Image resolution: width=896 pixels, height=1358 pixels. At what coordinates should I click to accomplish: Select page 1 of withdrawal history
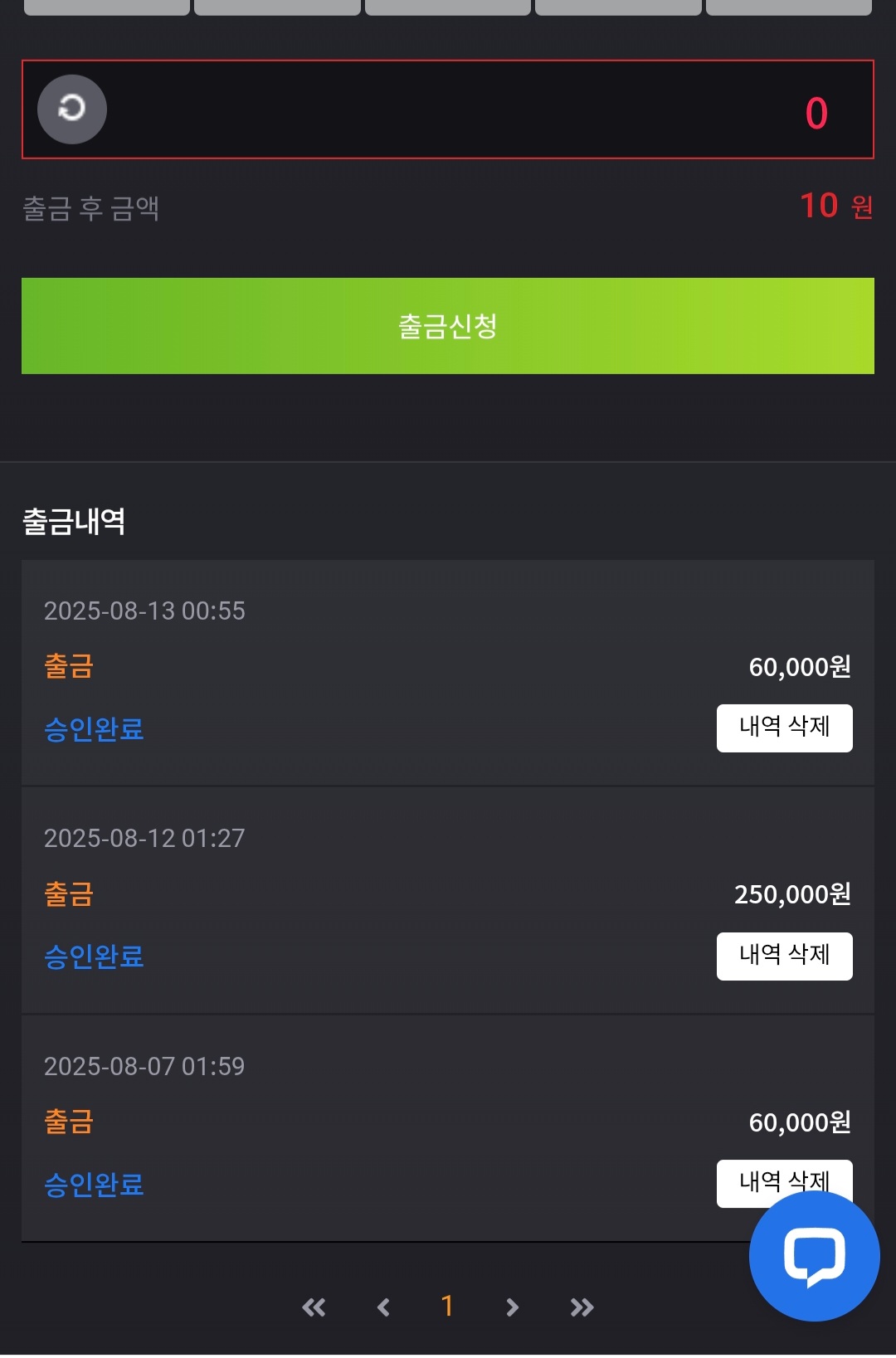[x=447, y=1307]
